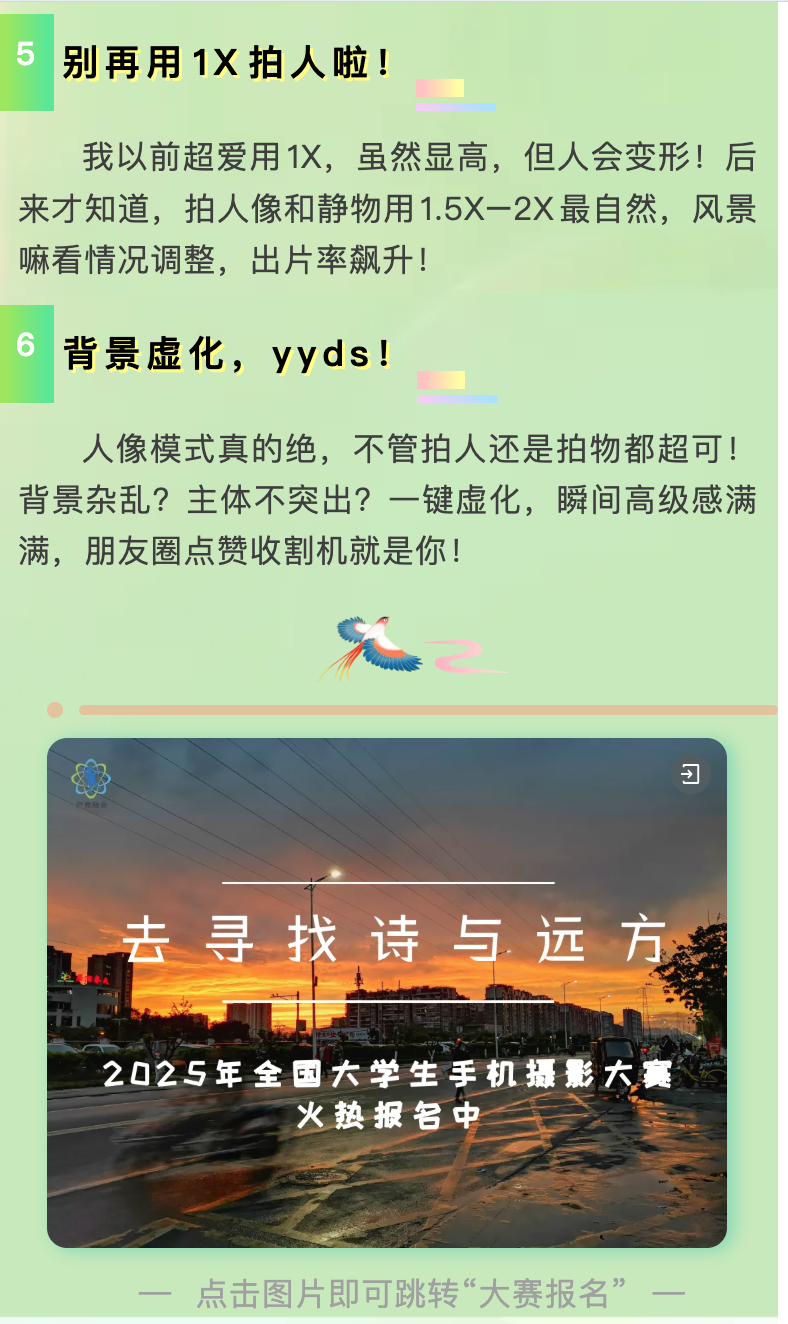Open the 2025 phone photography contest banner
This screenshot has width=788, height=1324.
coord(387,992)
